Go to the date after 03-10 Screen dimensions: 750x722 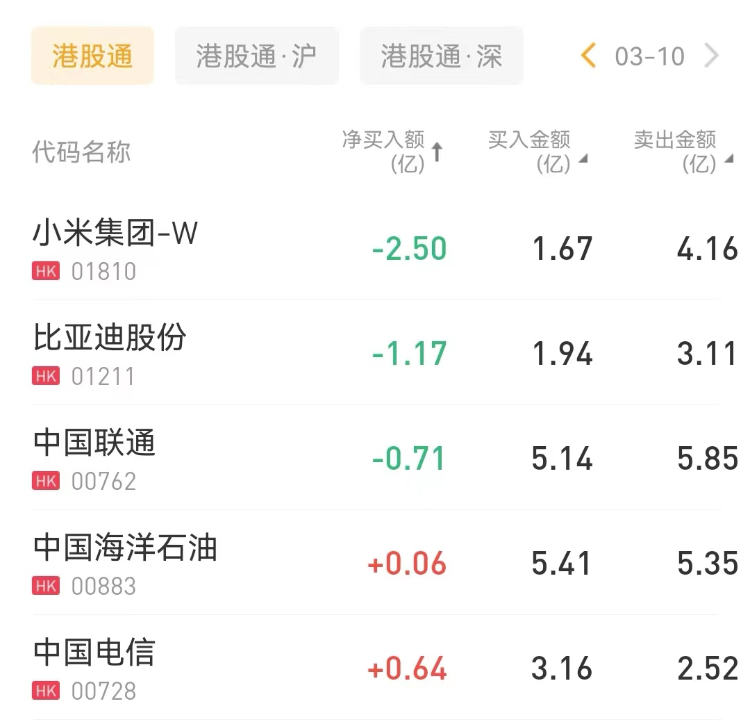point(712,56)
